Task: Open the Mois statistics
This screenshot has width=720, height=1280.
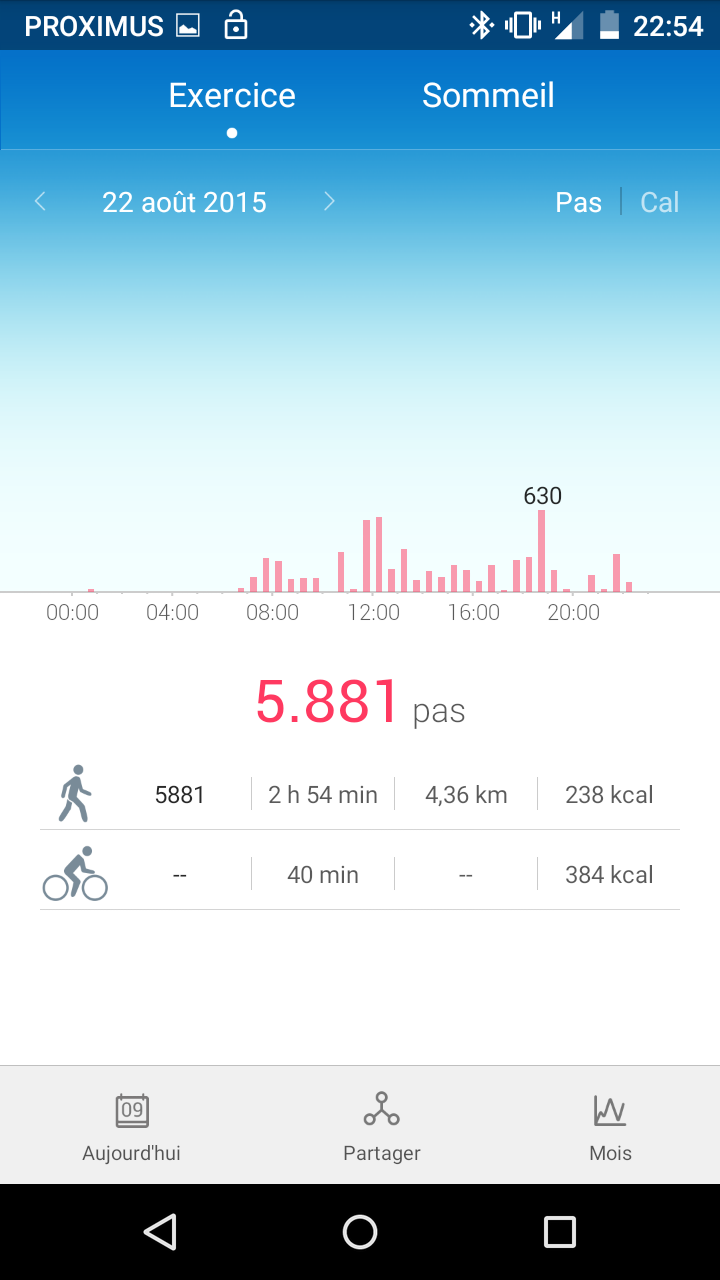Action: (610, 1127)
